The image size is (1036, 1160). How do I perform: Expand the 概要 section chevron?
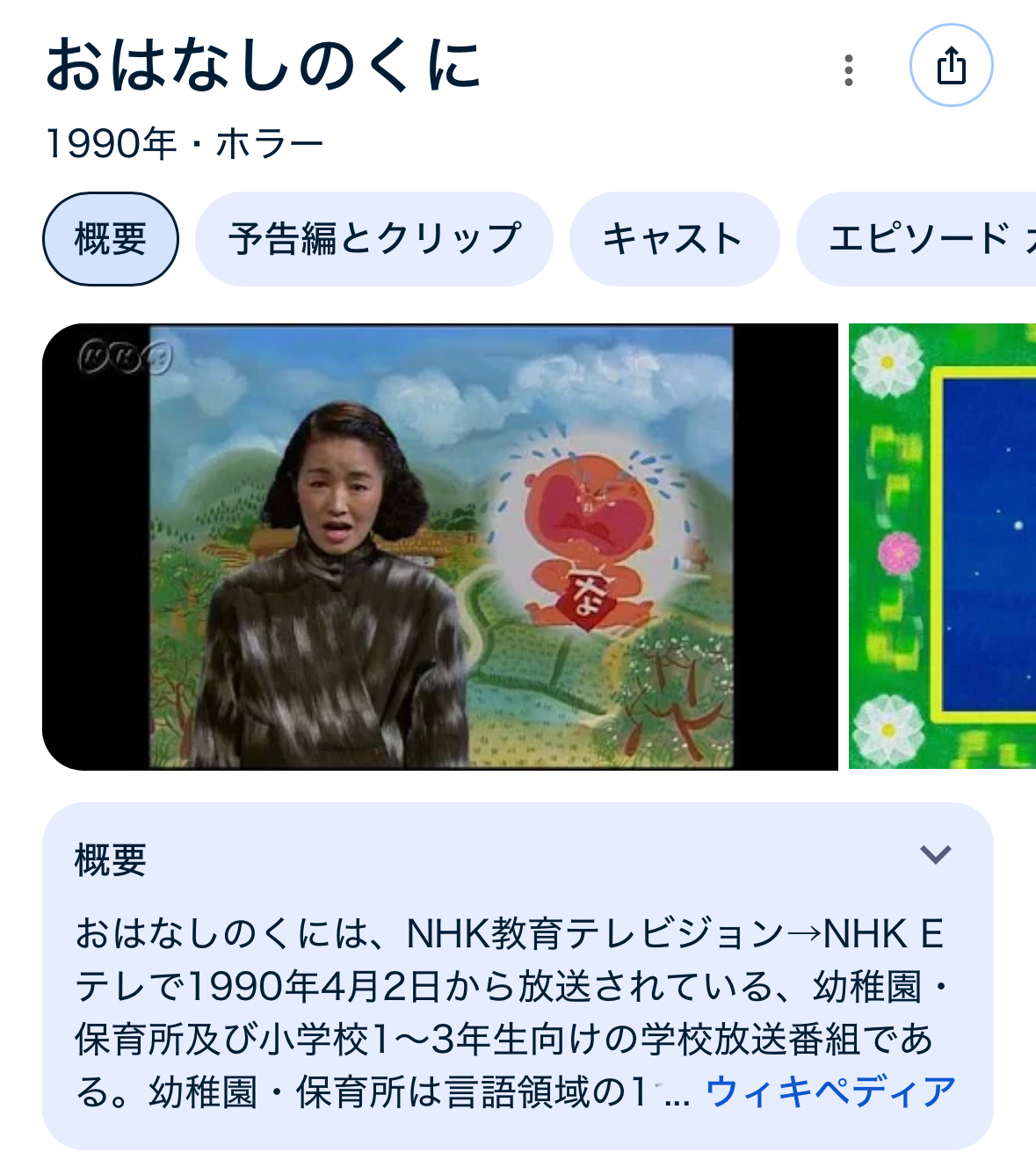[935, 854]
